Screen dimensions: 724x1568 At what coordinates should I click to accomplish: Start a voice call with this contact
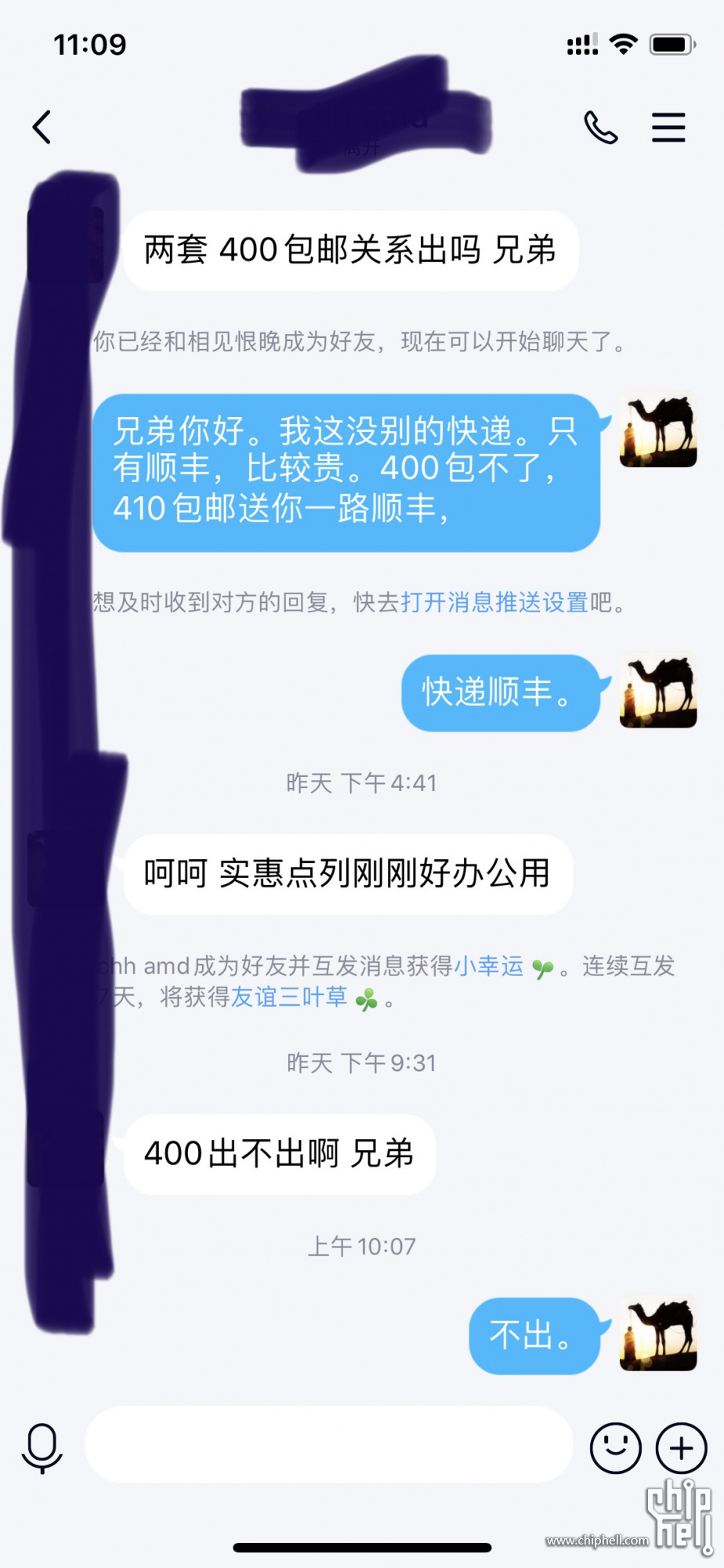tap(600, 127)
